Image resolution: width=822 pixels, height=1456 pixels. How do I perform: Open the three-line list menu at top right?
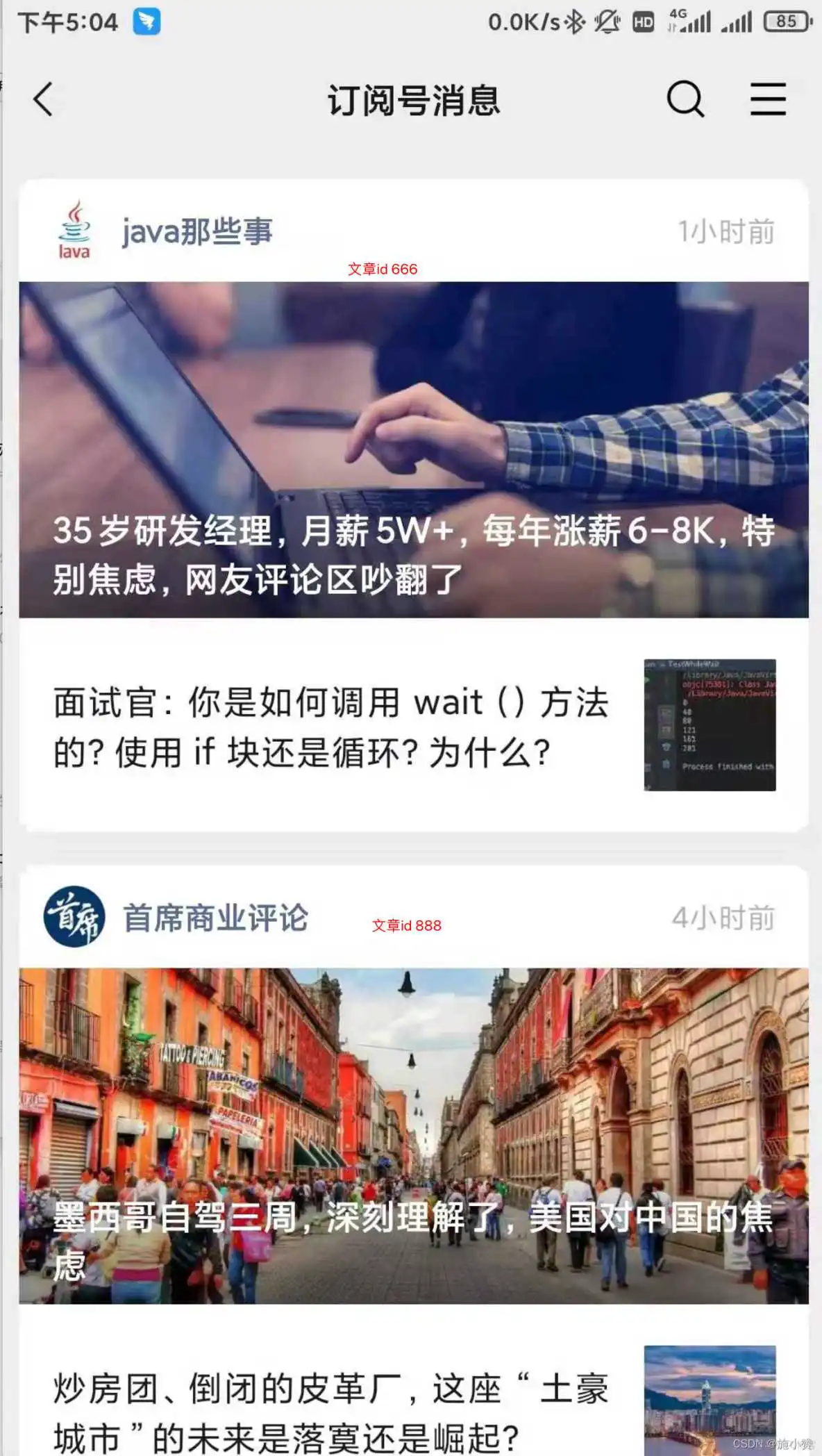(767, 99)
